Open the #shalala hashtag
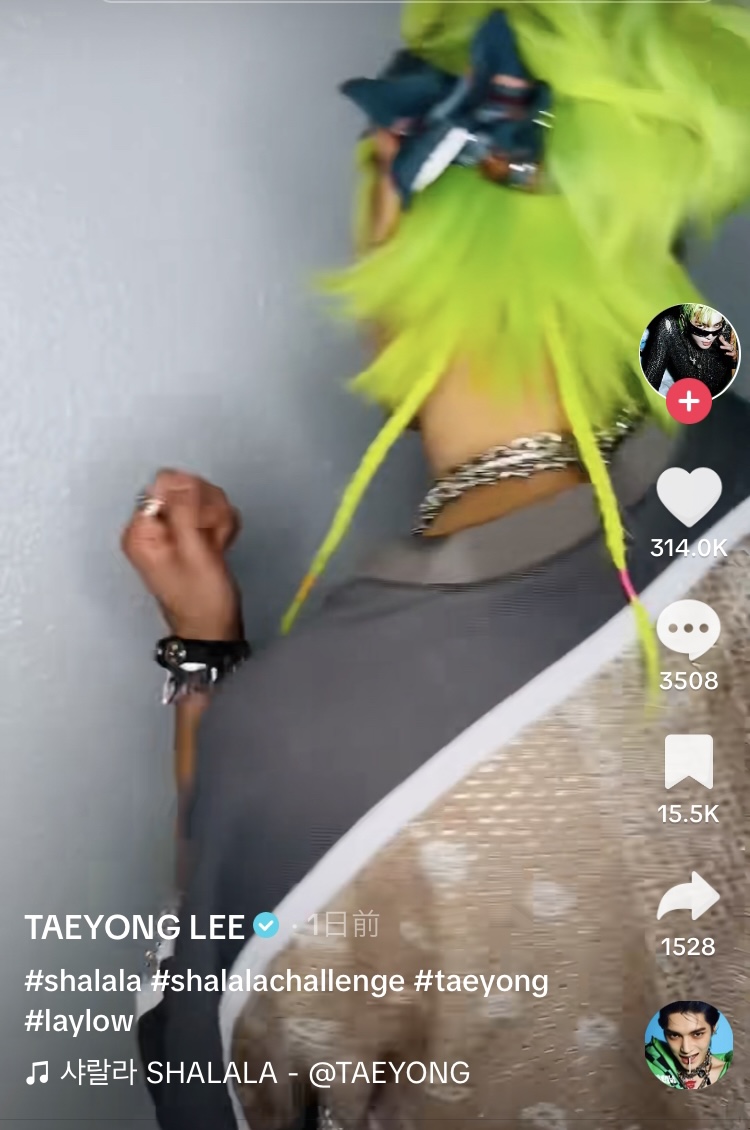 (x=83, y=981)
